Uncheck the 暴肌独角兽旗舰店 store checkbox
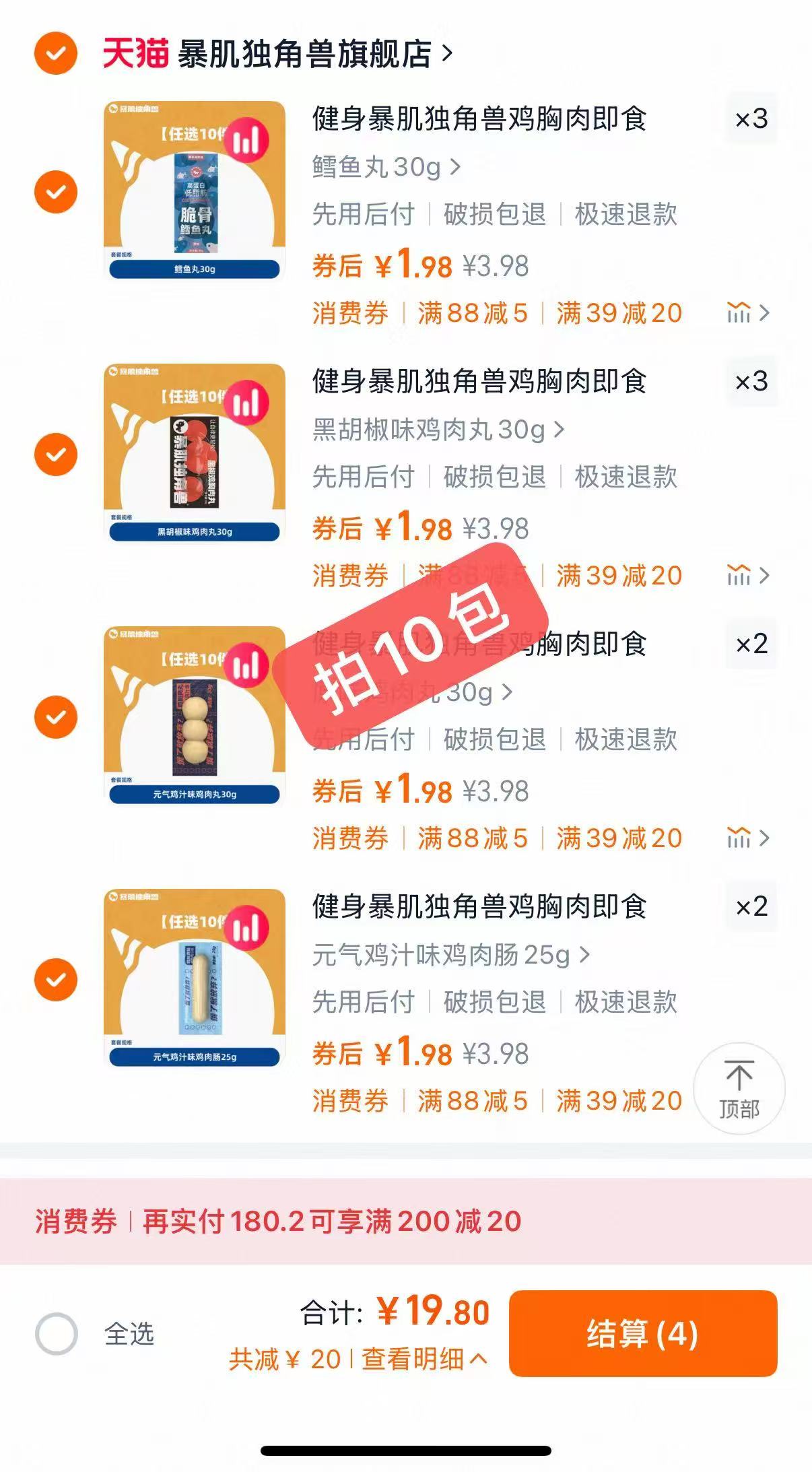812x1472 pixels. [56, 53]
